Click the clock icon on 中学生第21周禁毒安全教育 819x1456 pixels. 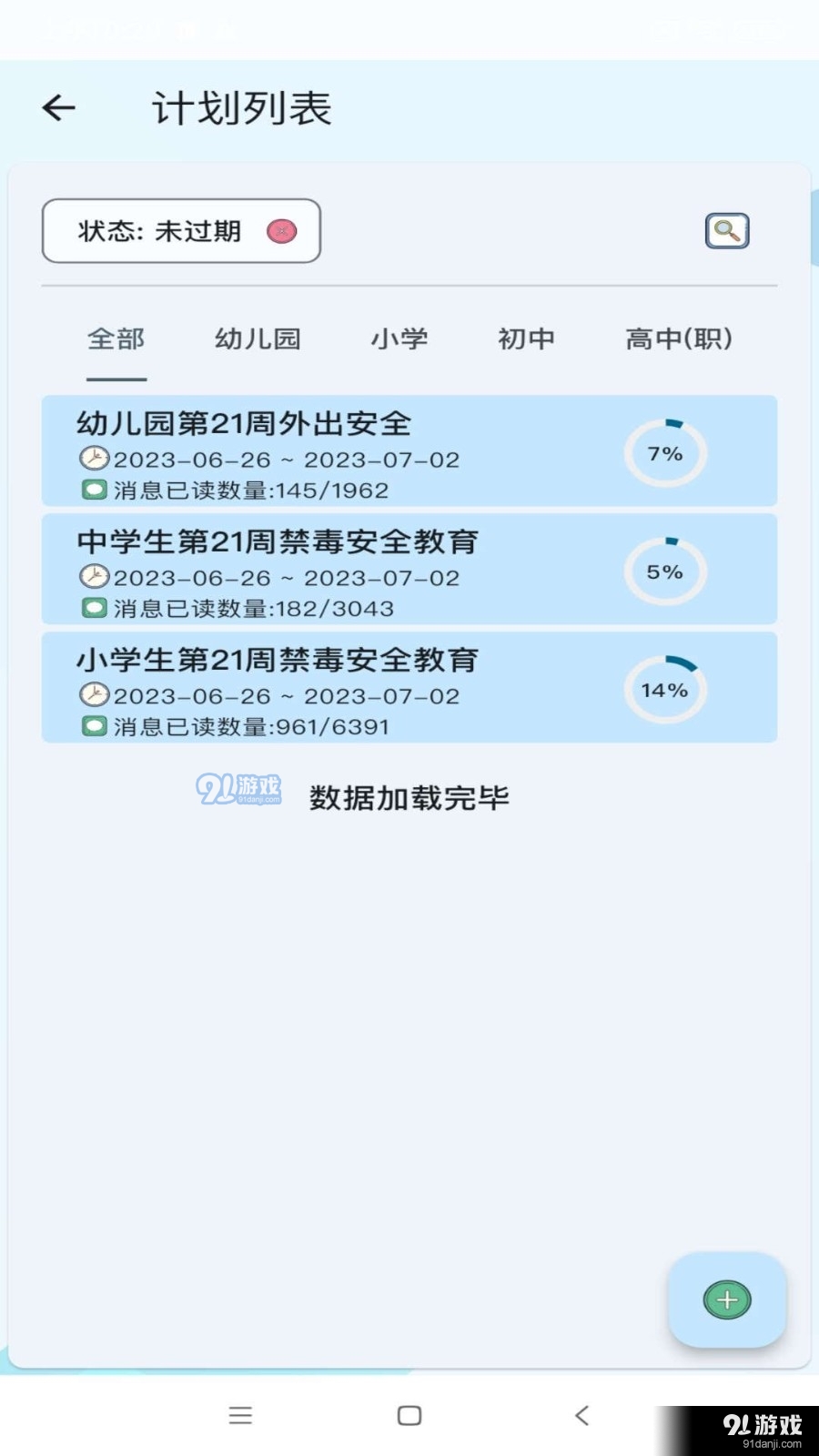pos(94,578)
